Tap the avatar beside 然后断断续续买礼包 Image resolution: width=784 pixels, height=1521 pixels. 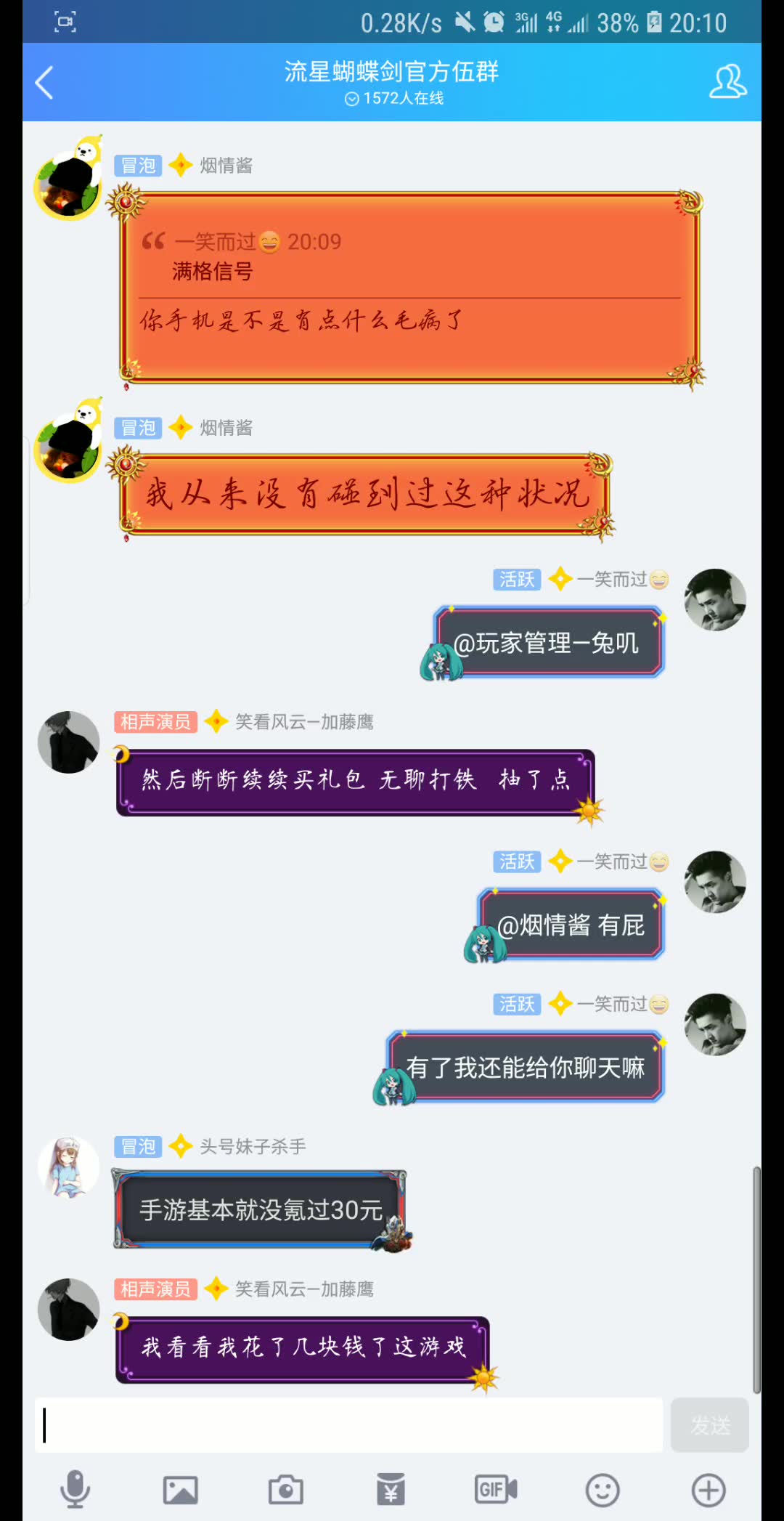[x=68, y=742]
